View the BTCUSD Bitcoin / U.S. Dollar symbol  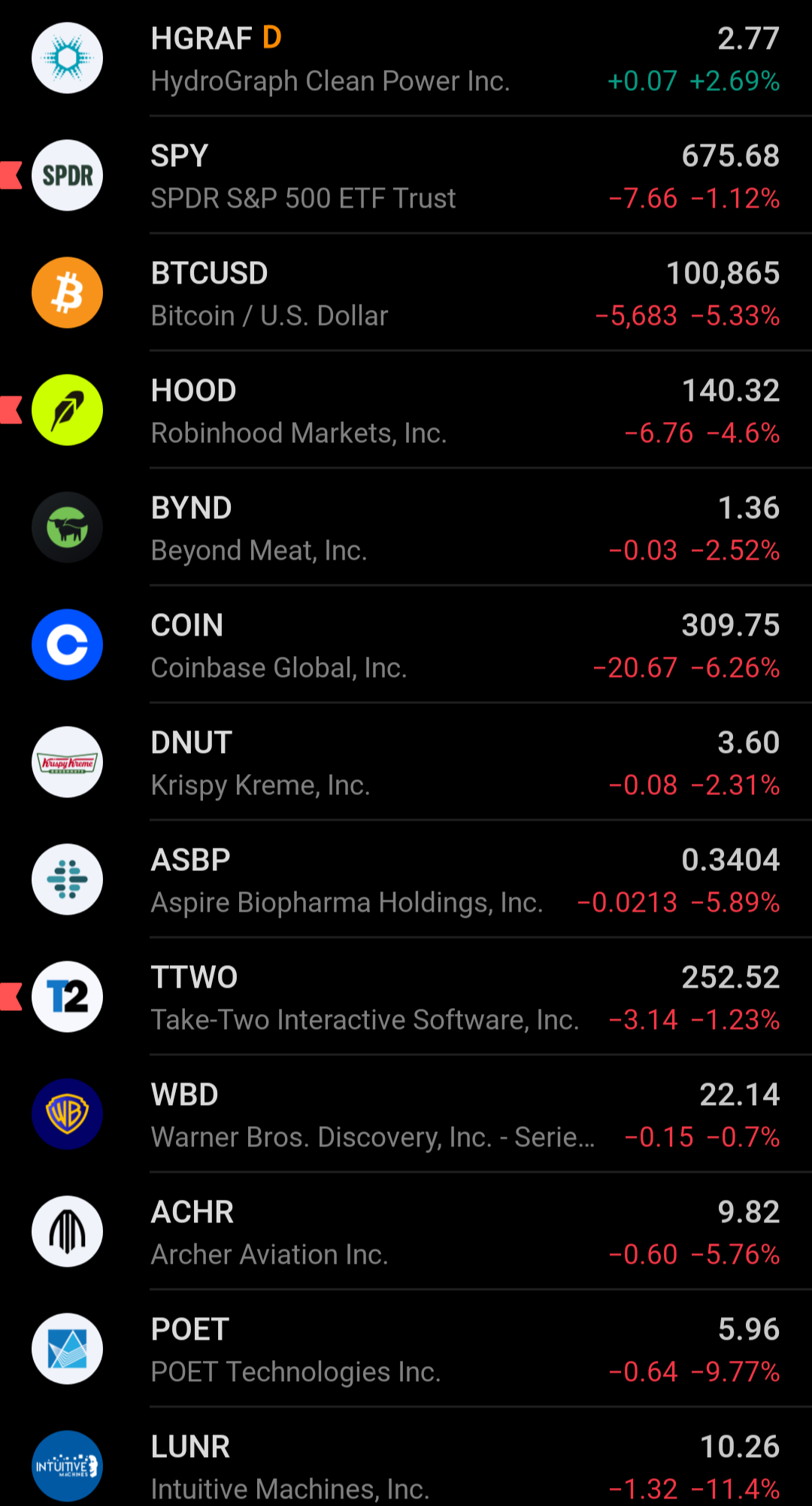point(406,293)
